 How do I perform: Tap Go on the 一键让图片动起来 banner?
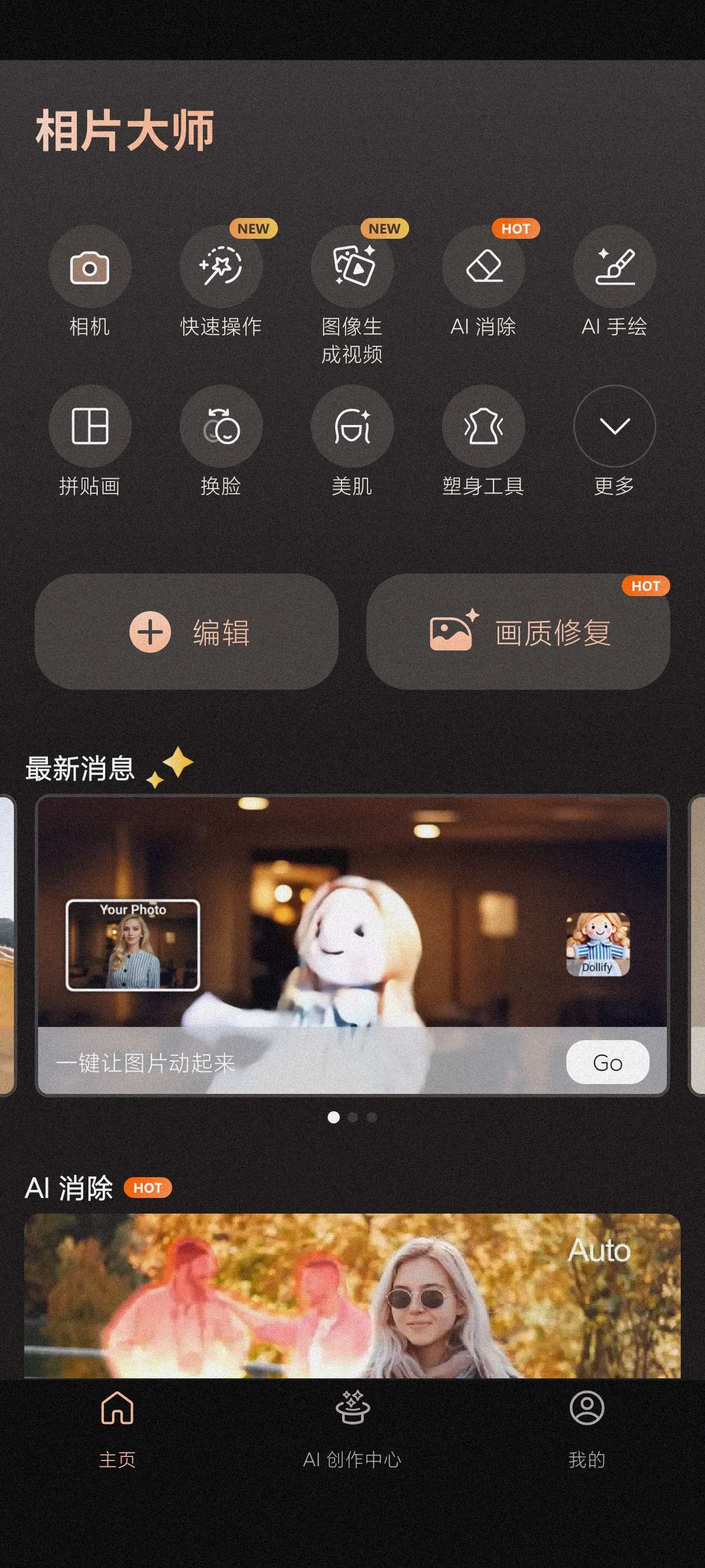pyautogui.click(x=607, y=1062)
